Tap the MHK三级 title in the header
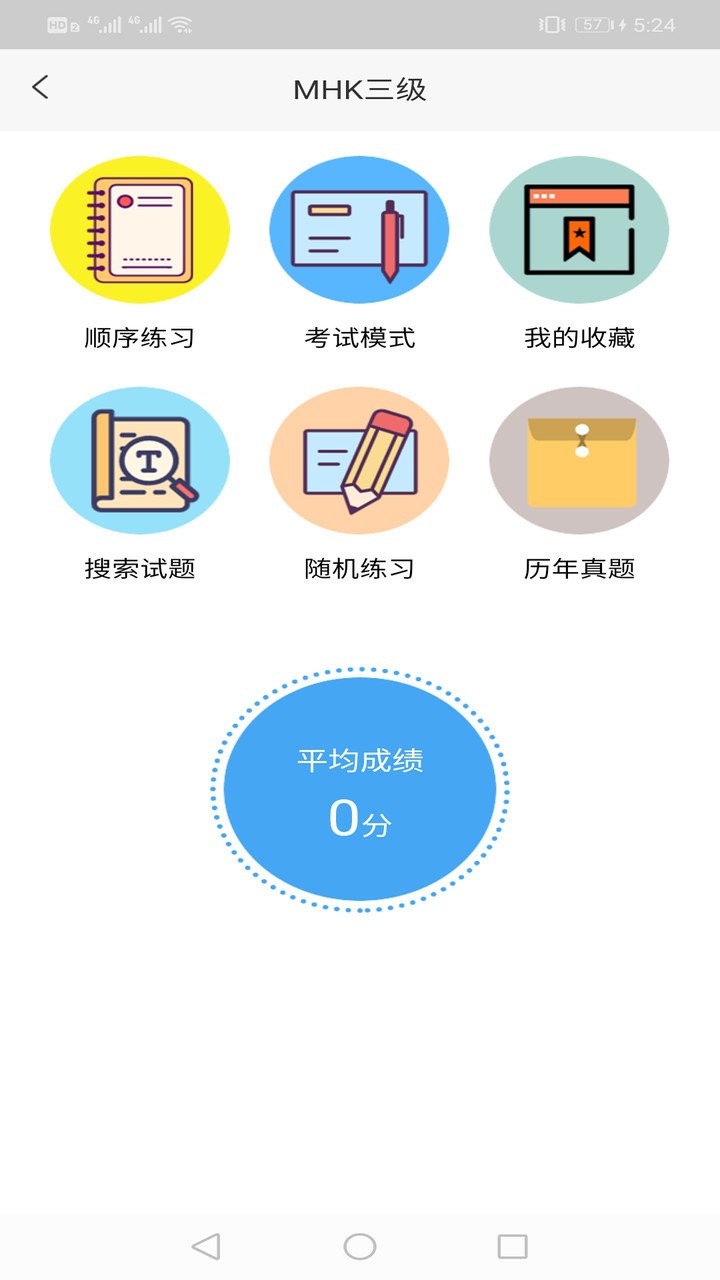720x1280 pixels. pyautogui.click(x=359, y=88)
